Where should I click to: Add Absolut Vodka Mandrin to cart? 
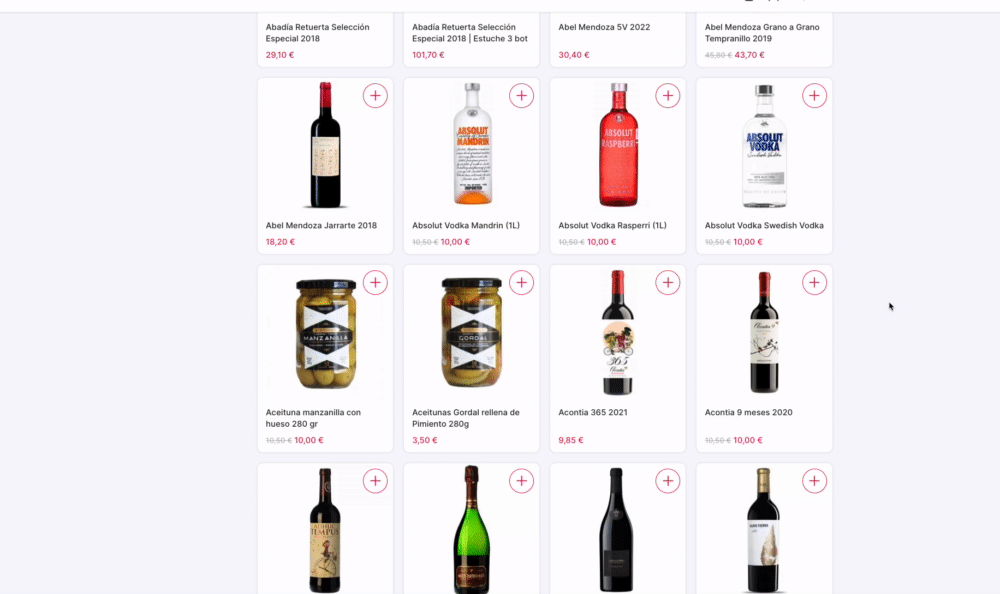pyautogui.click(x=521, y=96)
